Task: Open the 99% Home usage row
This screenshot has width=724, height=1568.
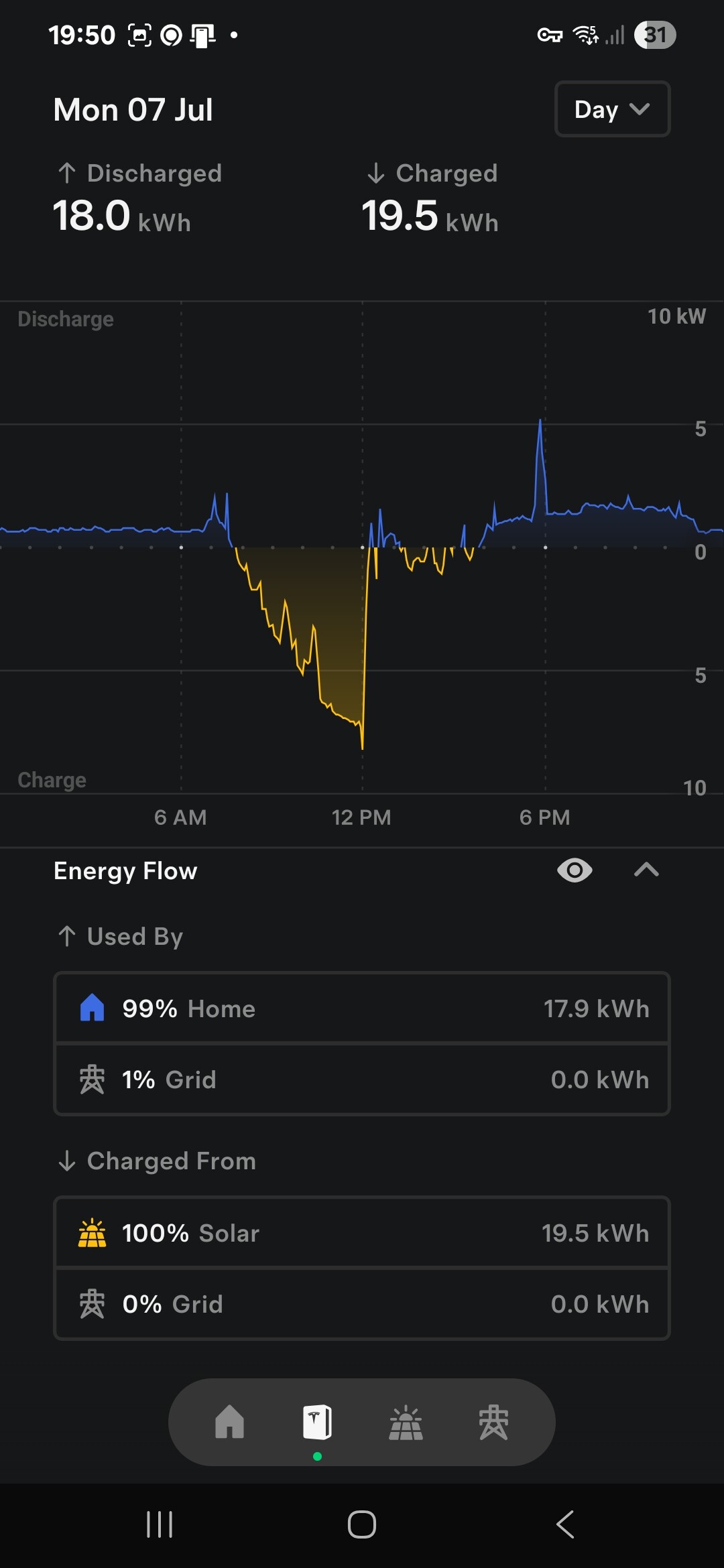Action: (362, 1008)
